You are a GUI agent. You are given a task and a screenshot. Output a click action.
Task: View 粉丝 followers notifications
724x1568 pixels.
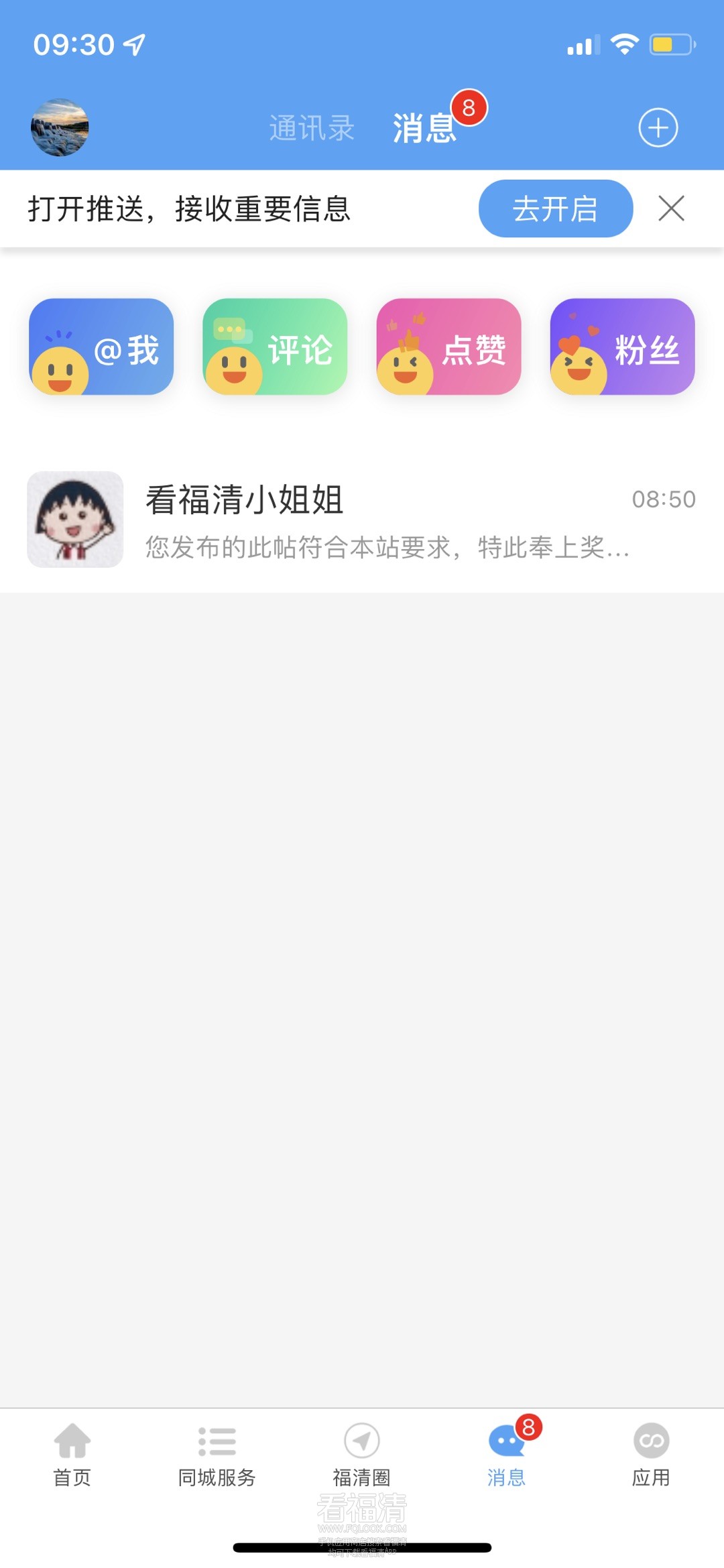point(622,347)
